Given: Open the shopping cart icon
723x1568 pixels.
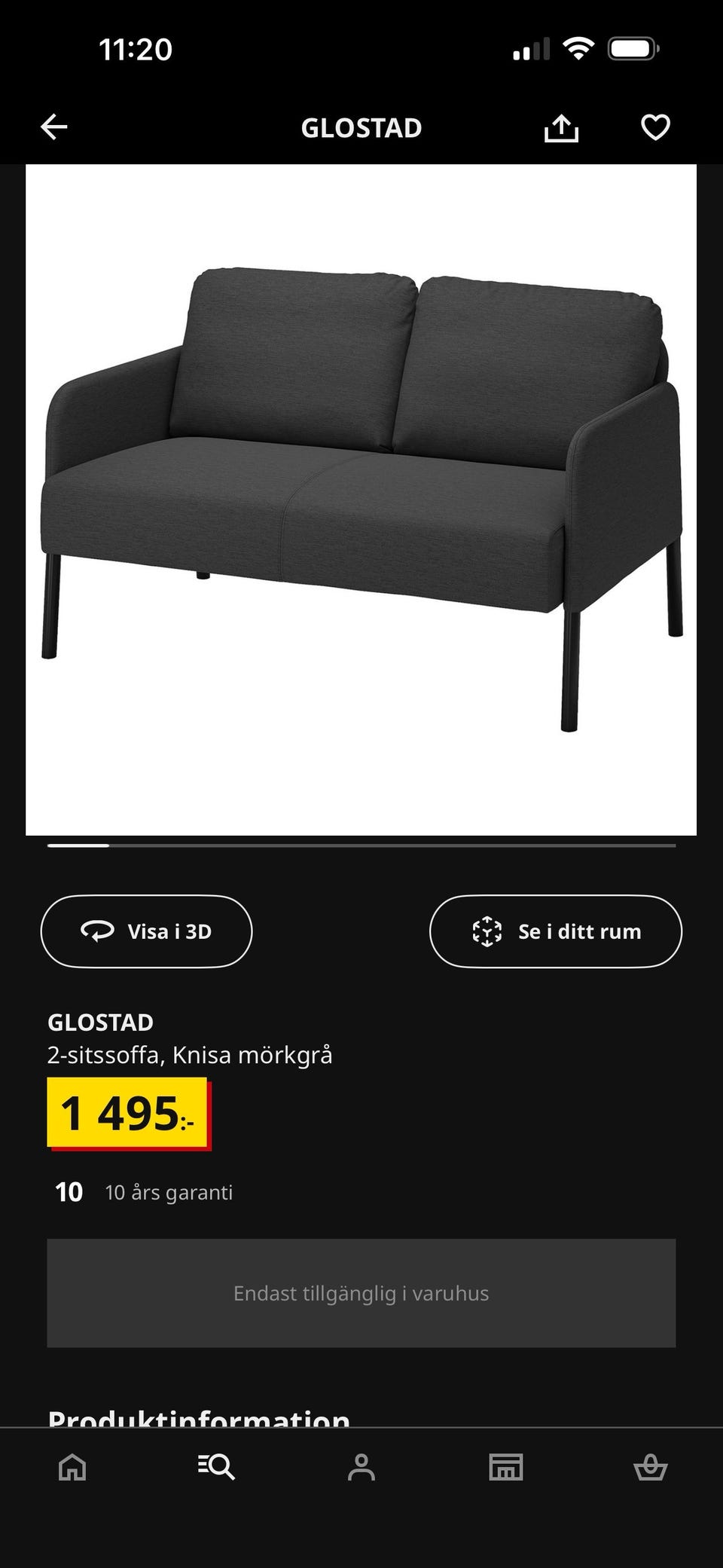Looking at the screenshot, I should (652, 1466).
